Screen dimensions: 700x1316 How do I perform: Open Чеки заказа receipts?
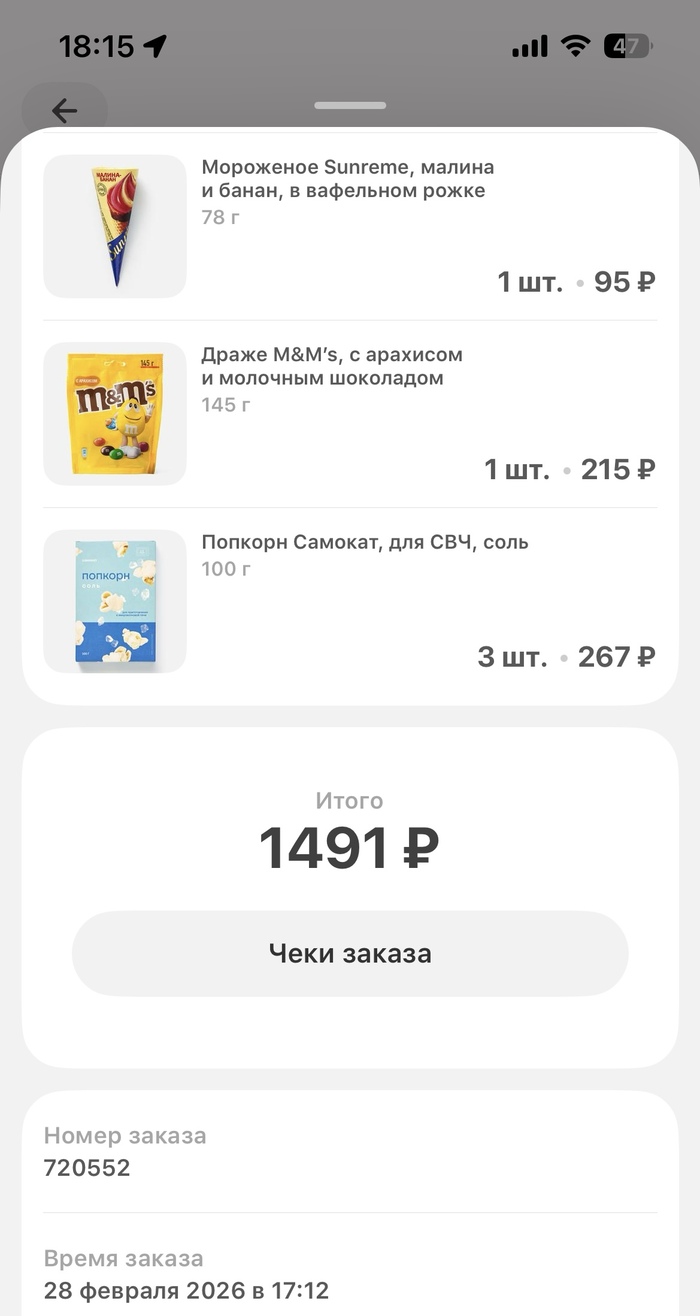click(349, 953)
